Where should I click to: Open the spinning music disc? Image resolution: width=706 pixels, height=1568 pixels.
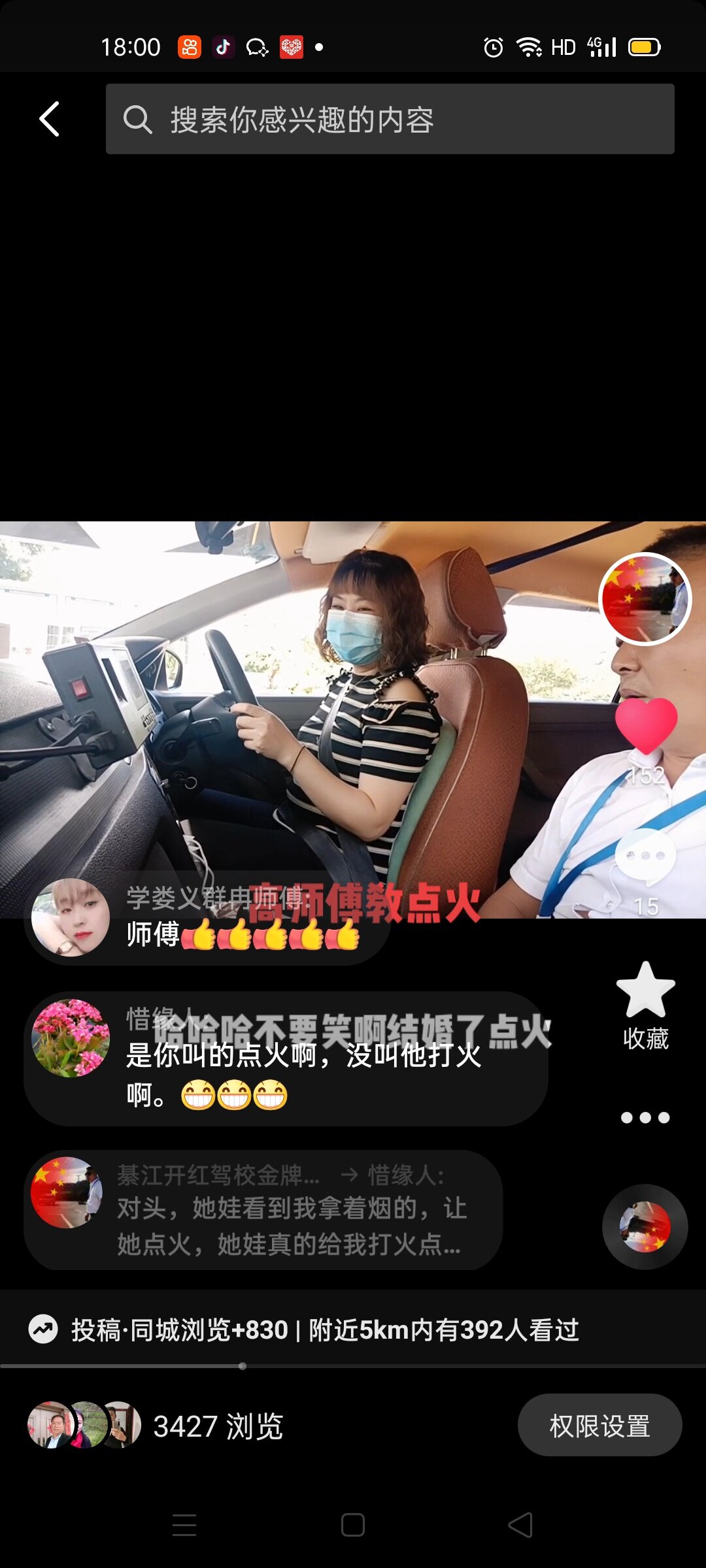pos(645,1227)
